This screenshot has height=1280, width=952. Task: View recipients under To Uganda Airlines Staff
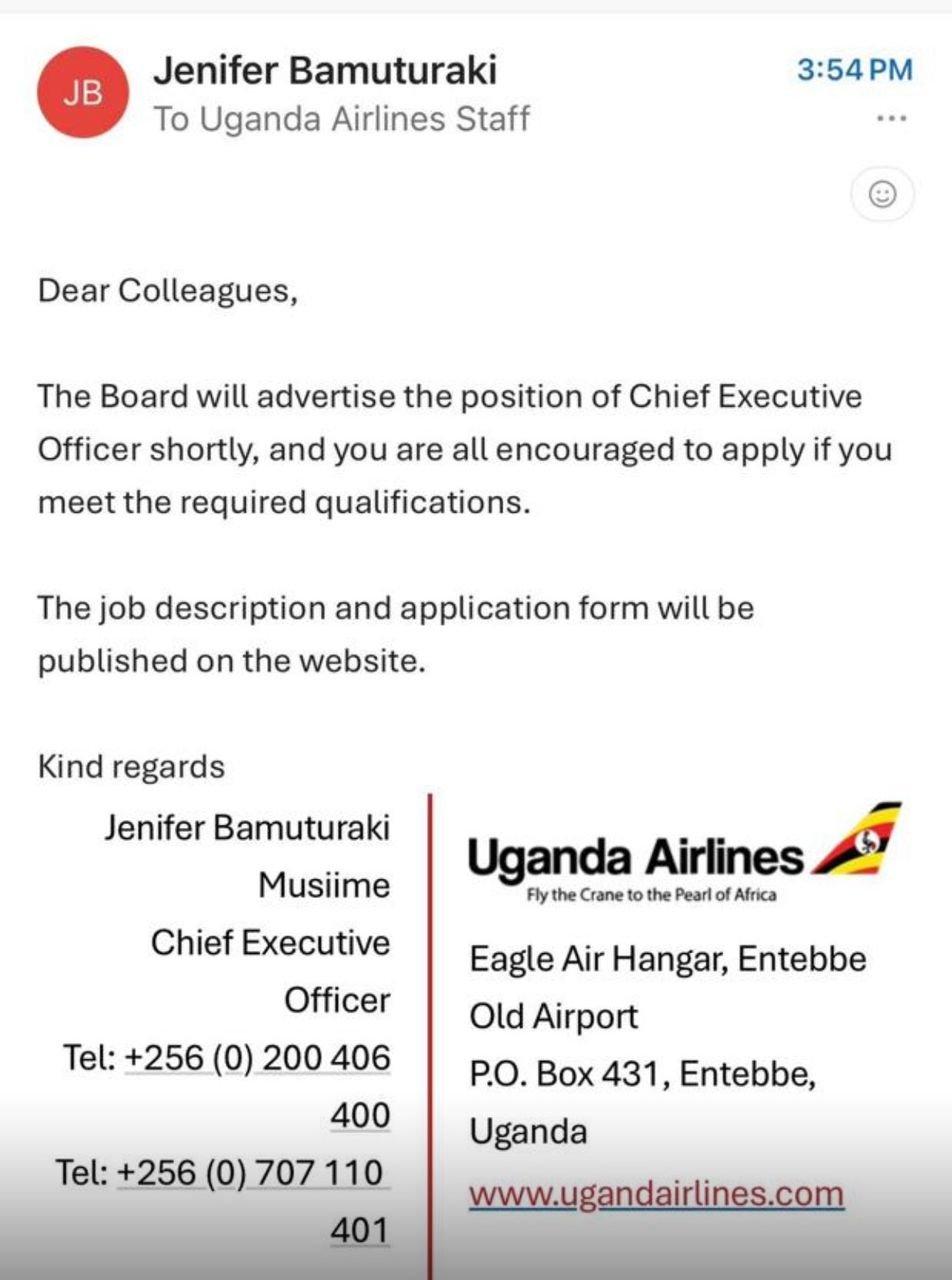pyautogui.click(x=341, y=119)
